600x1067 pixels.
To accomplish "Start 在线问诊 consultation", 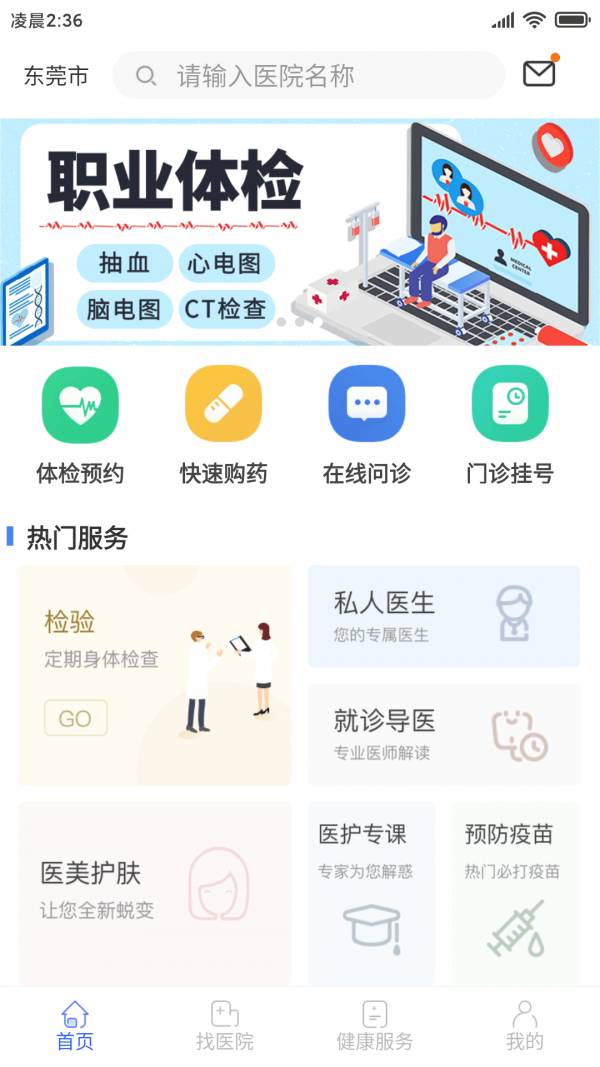I will [367, 425].
